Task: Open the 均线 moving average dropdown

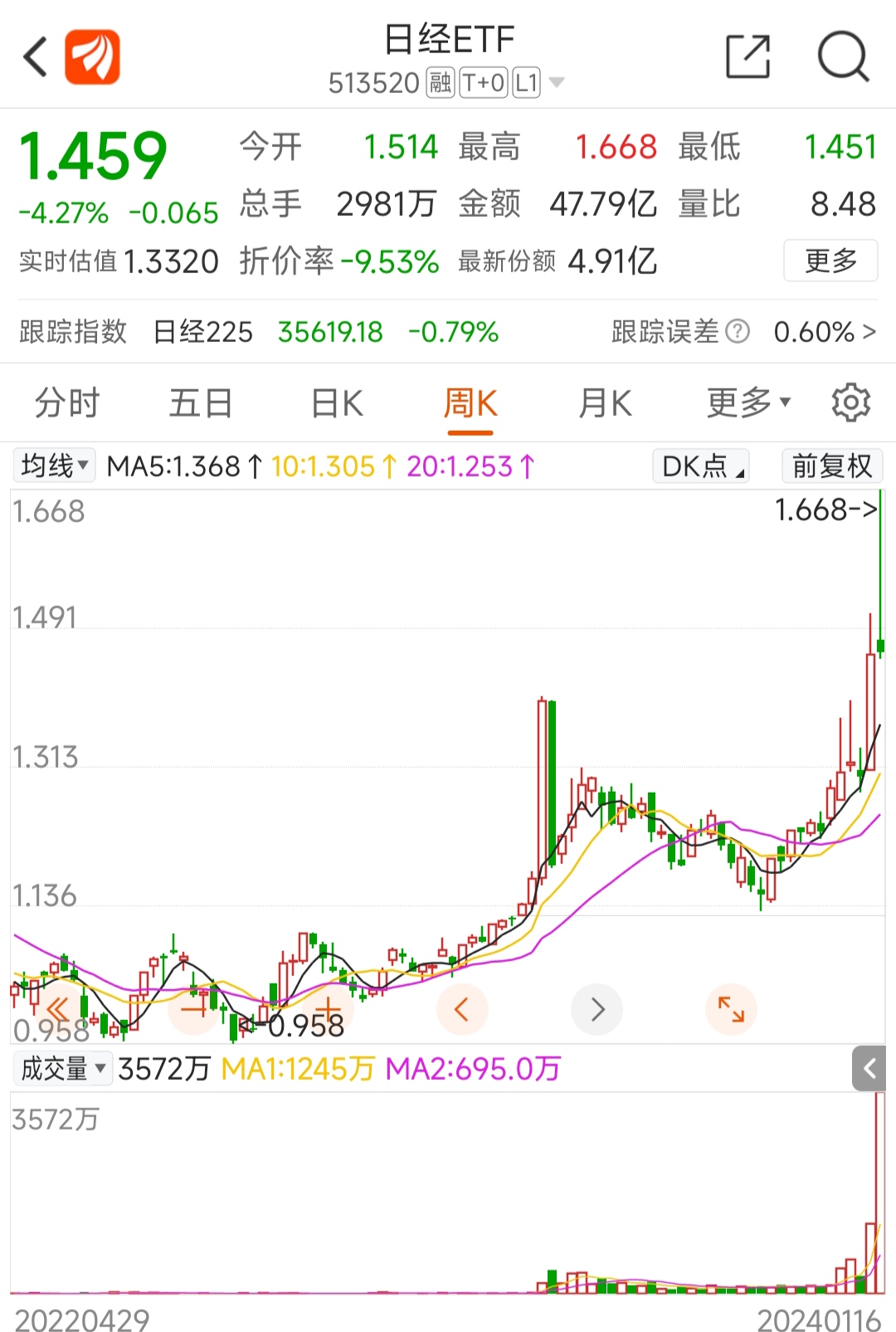Action: (x=55, y=466)
